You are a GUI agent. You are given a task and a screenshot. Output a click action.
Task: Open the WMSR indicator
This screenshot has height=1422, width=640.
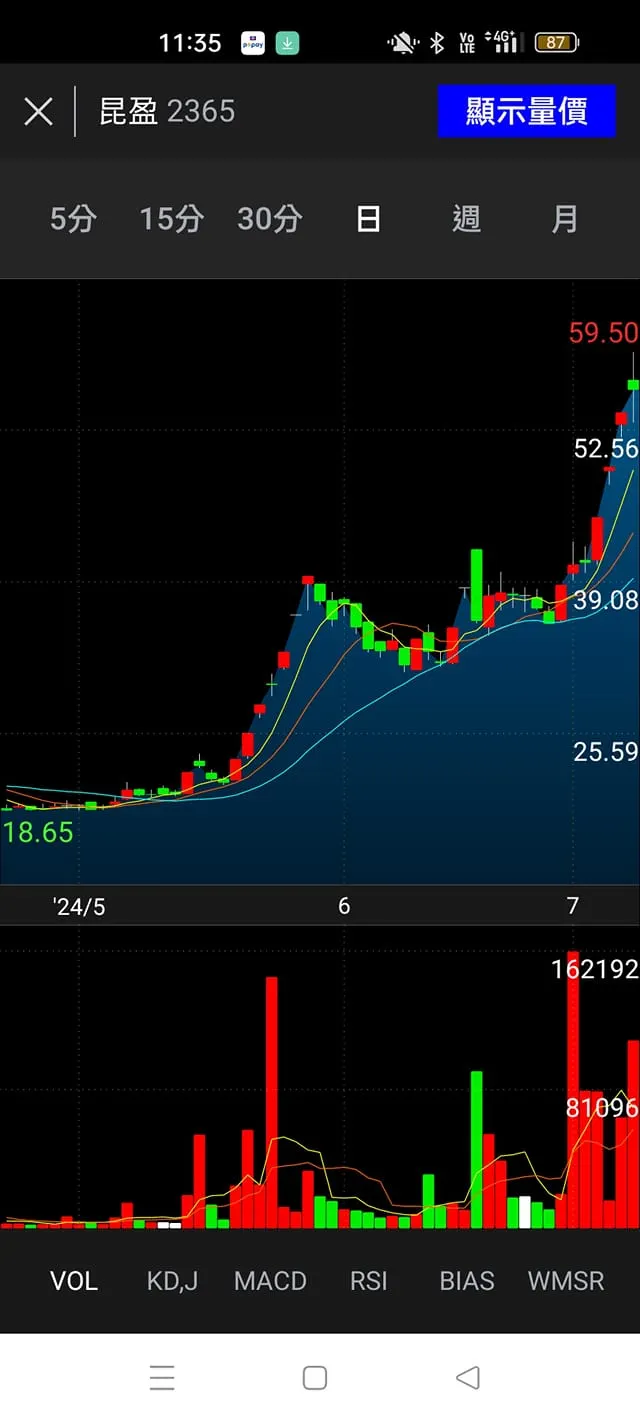coord(566,1281)
